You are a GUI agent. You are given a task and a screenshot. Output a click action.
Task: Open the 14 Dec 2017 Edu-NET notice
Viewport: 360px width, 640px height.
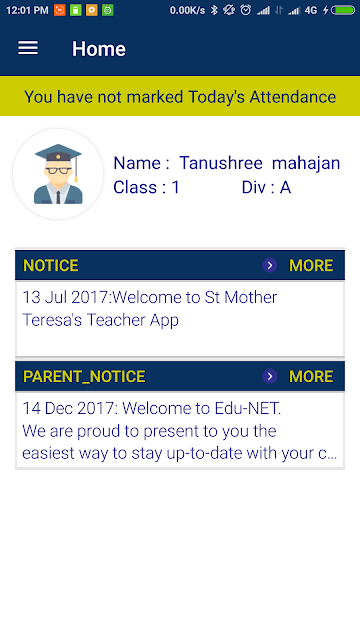[180, 430]
